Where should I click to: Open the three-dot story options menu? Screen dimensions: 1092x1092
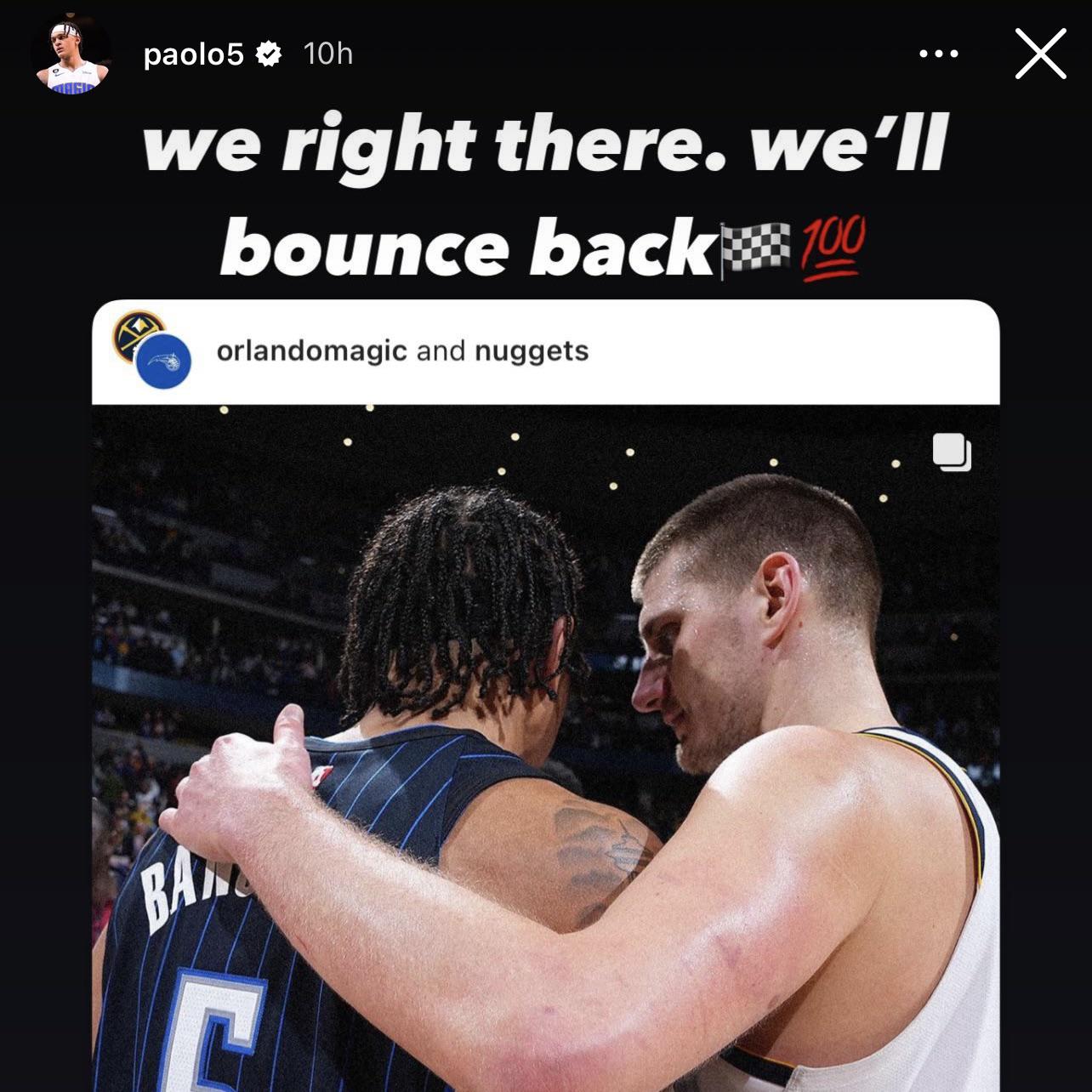coord(939,54)
